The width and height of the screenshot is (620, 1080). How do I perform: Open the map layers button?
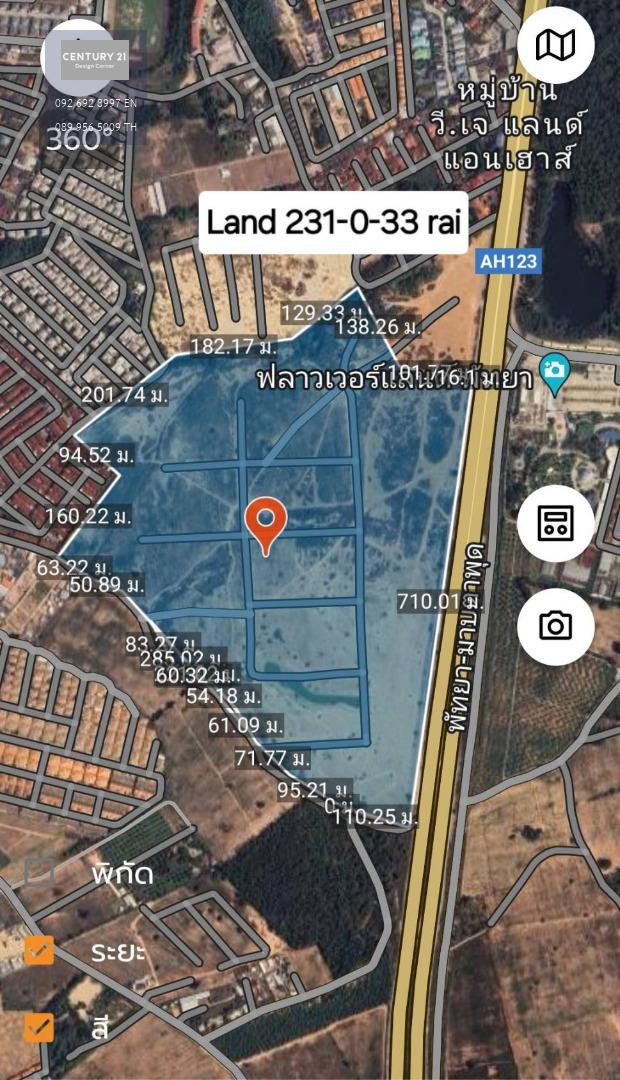[x=556, y=45]
